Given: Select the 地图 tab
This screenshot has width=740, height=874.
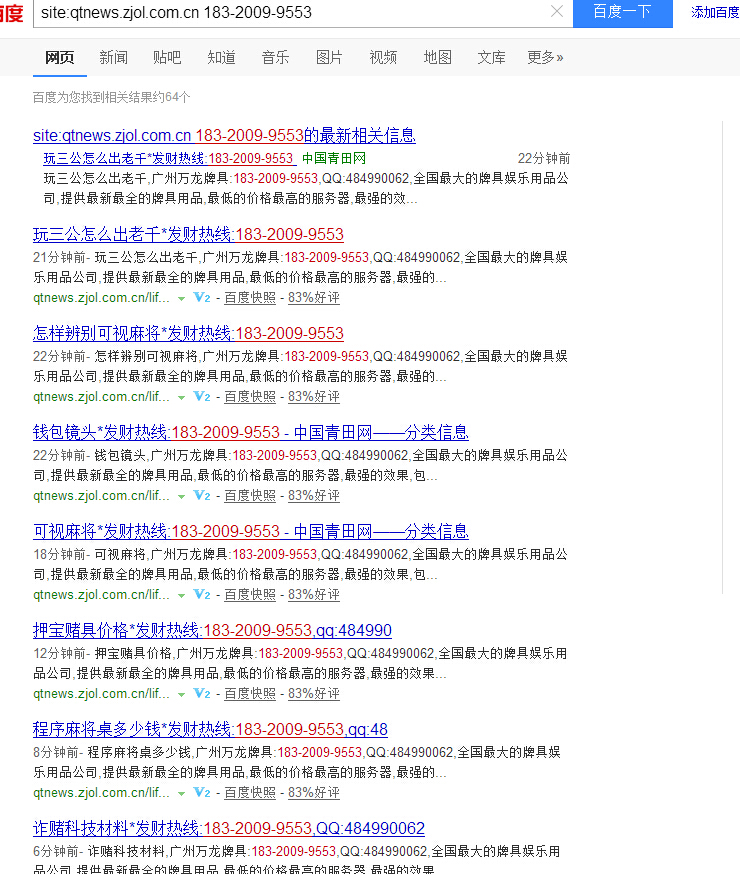Looking at the screenshot, I should (437, 57).
